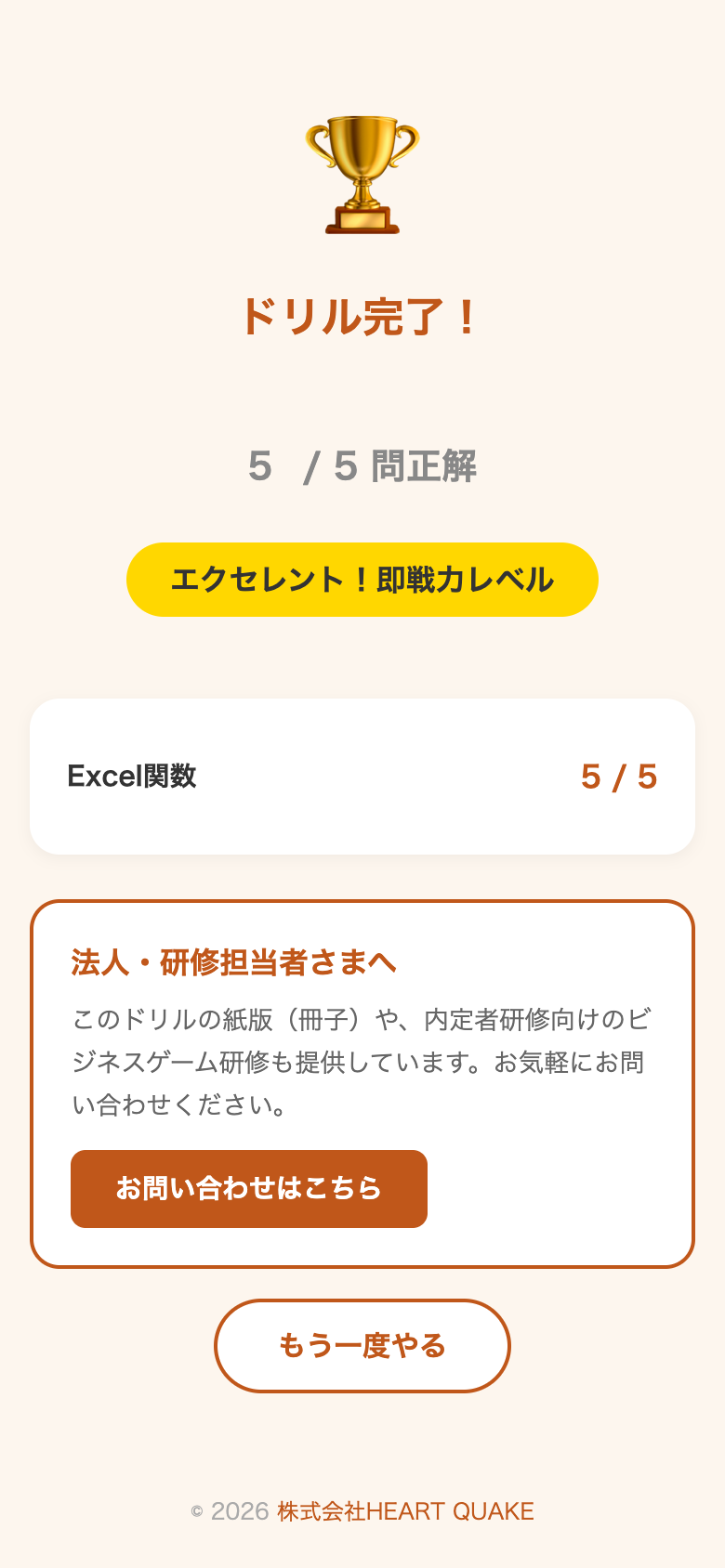Click the 5 / 5 問正解 score display
Image resolution: width=725 pixels, height=1568 pixels.
(x=362, y=468)
